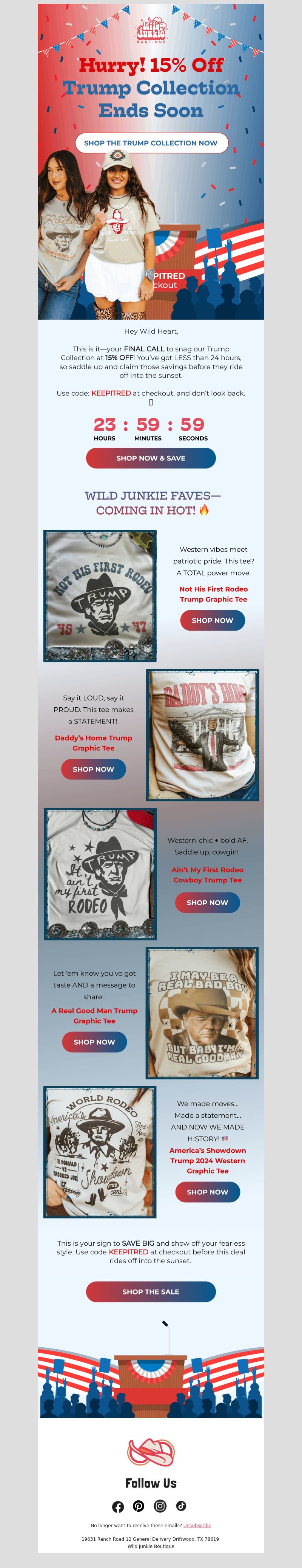Shop now for Not His First Rodeo tee

(x=212, y=620)
